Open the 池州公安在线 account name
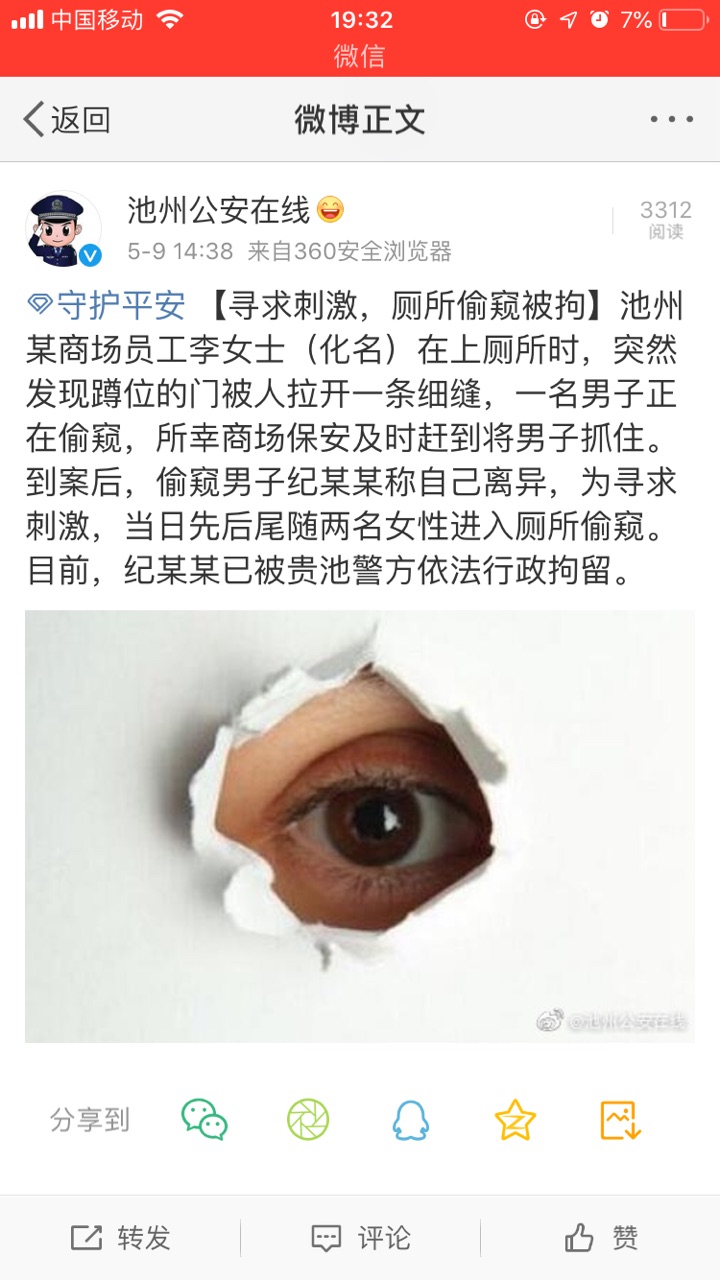Image resolution: width=720 pixels, height=1280 pixels. pyautogui.click(x=218, y=210)
